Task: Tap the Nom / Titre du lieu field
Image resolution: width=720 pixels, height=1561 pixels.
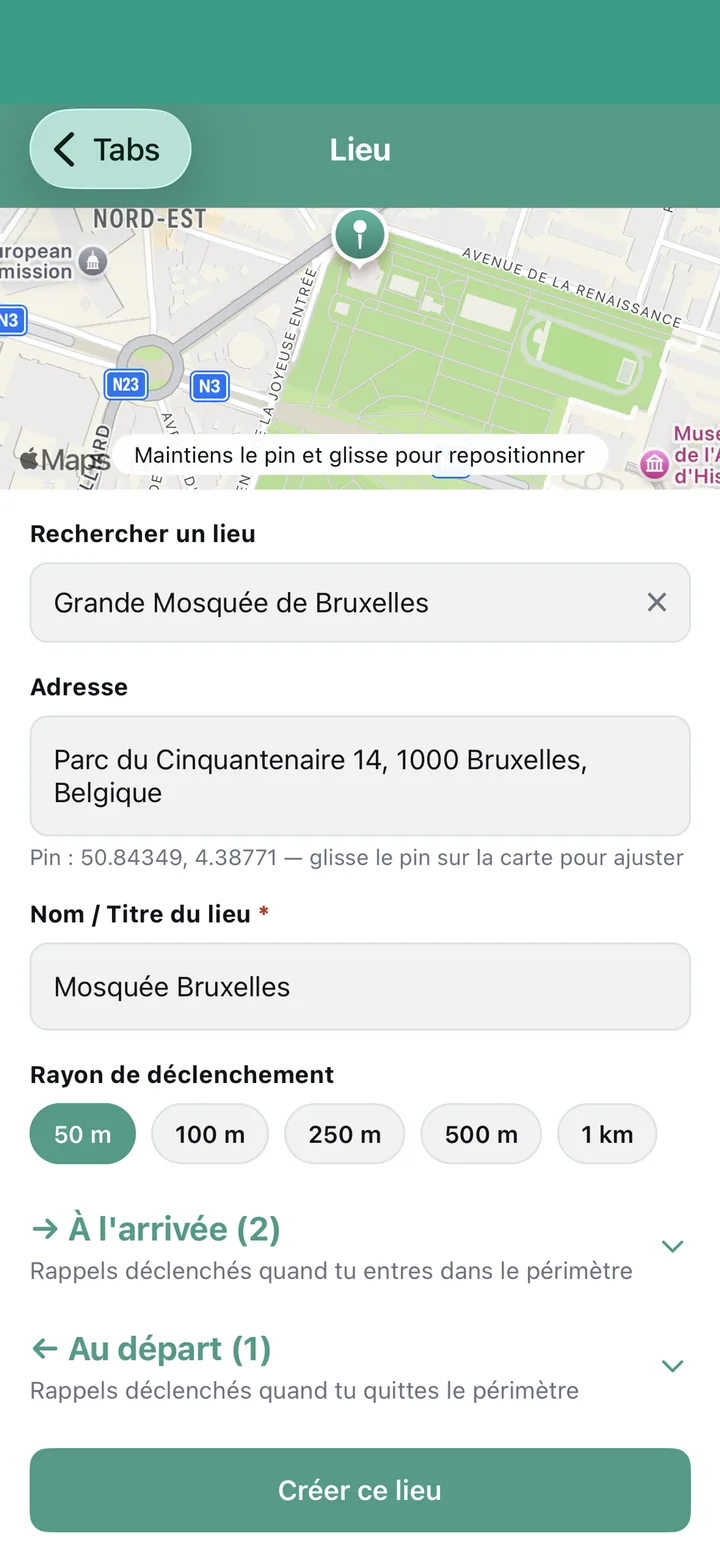Action: point(360,986)
